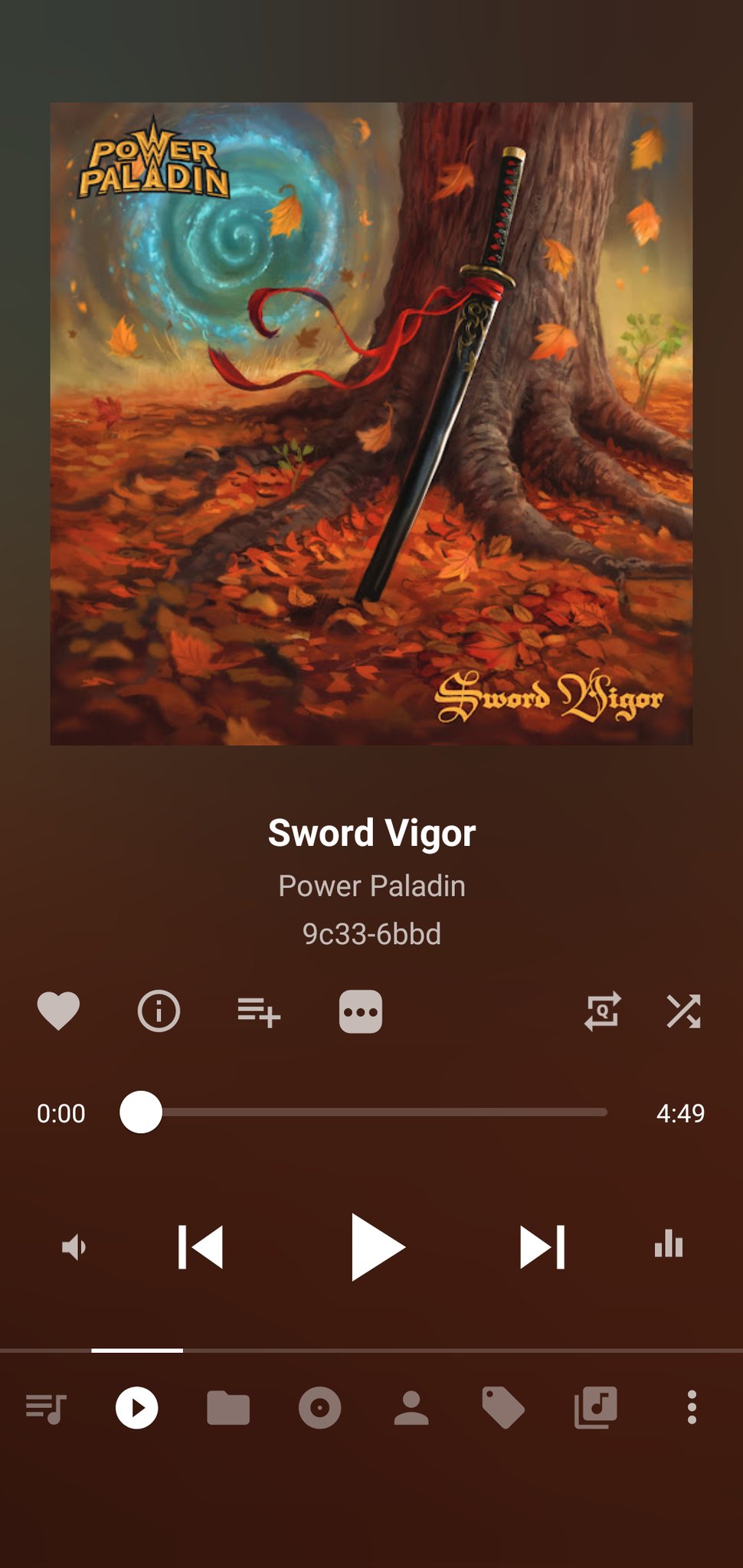Open the more options bubble icon
Viewport: 743px width, 1568px height.
coord(360,1011)
